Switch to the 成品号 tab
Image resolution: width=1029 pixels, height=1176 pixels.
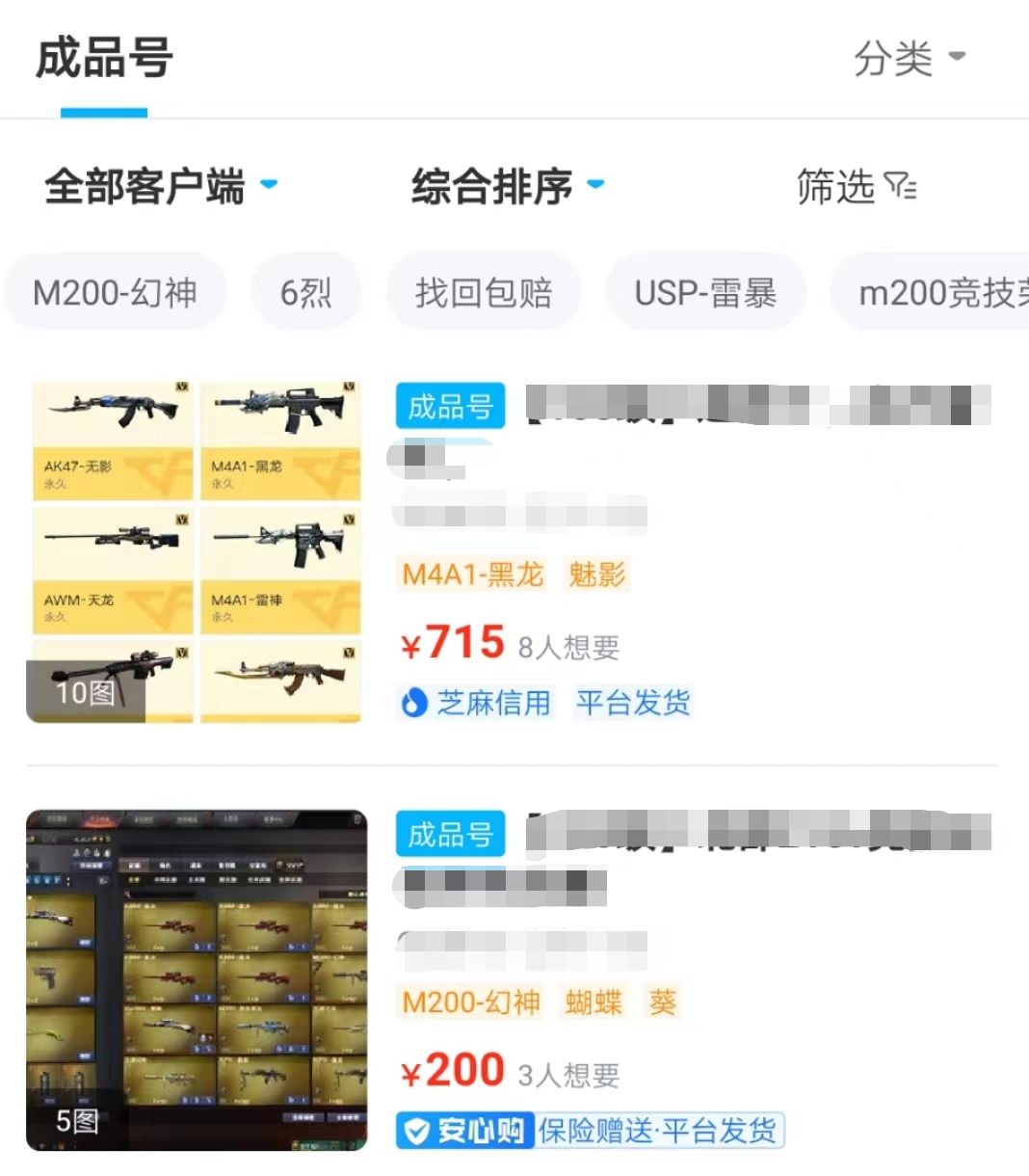coord(104,60)
